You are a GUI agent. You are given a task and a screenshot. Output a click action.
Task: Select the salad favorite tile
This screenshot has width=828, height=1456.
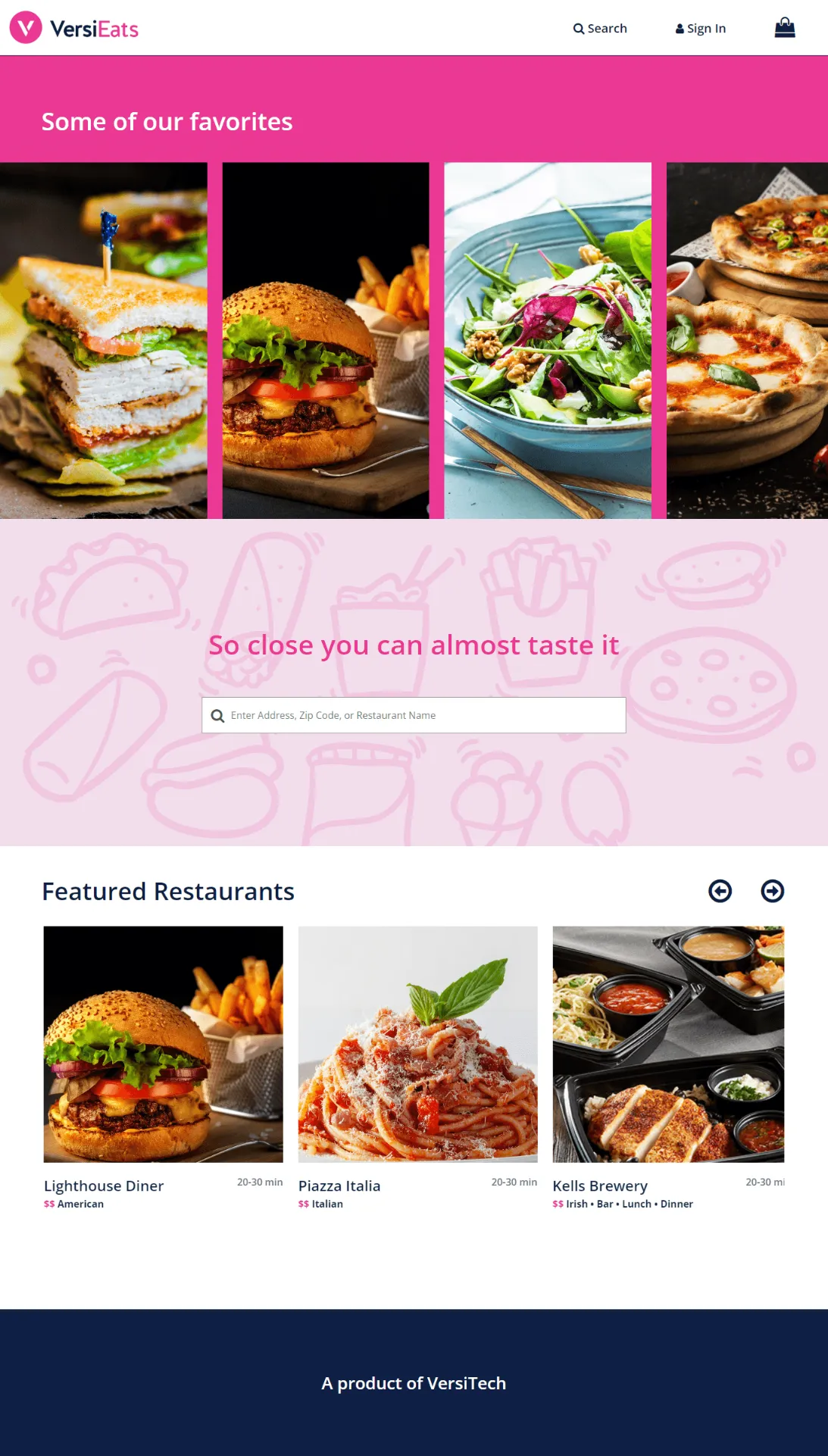click(x=548, y=340)
